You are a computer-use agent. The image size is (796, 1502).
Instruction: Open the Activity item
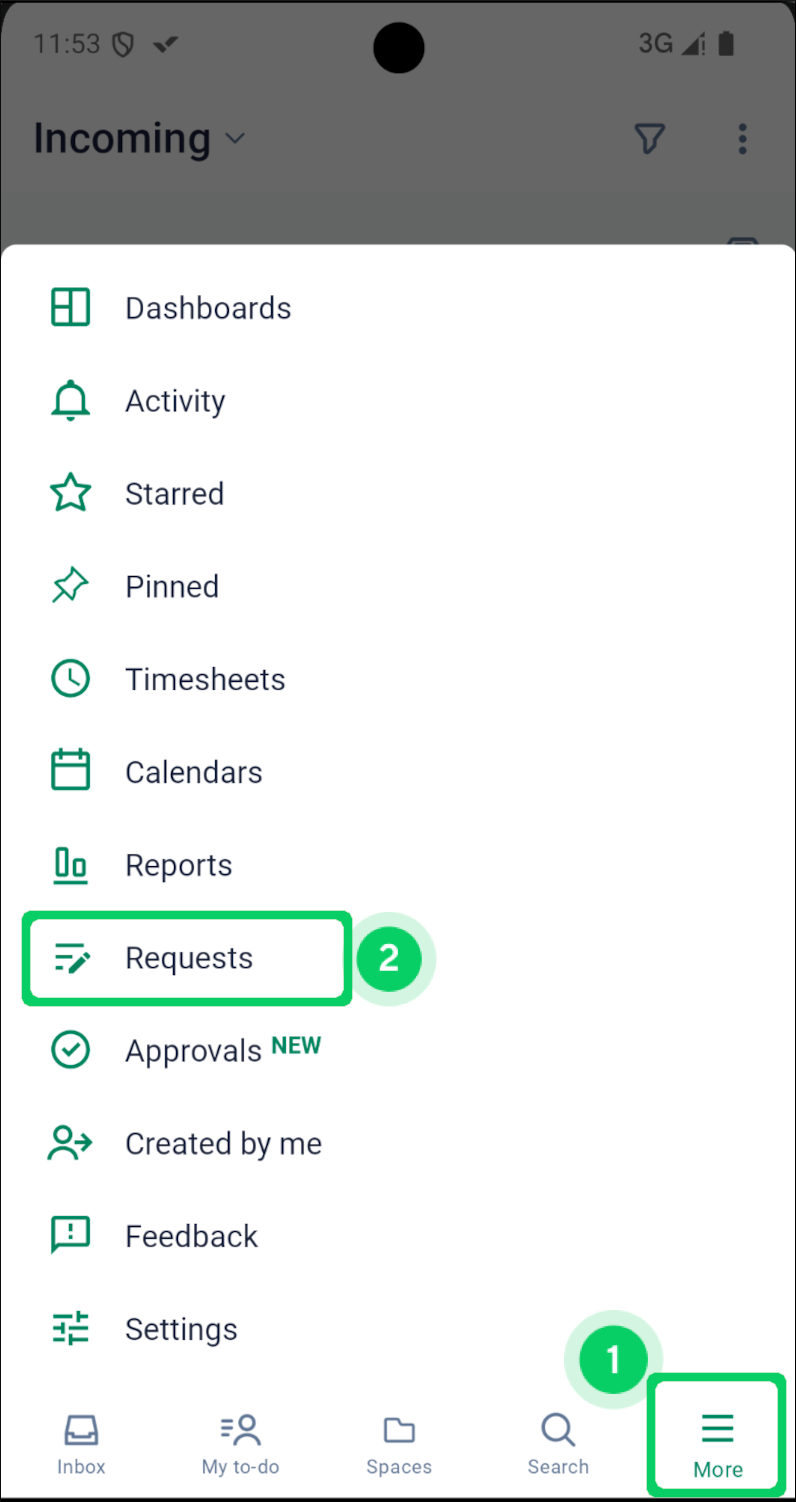tap(175, 401)
